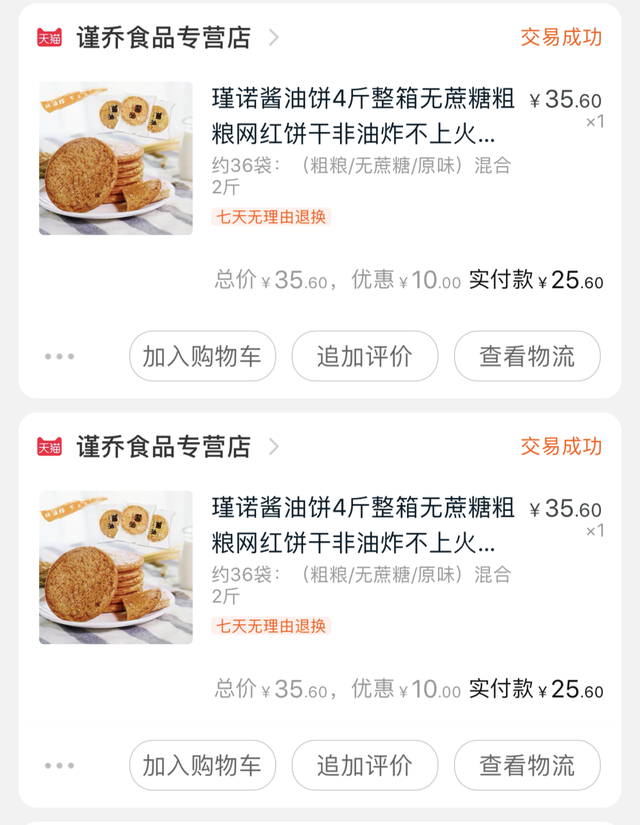Open more options dots on the second order

pyautogui.click(x=59, y=766)
